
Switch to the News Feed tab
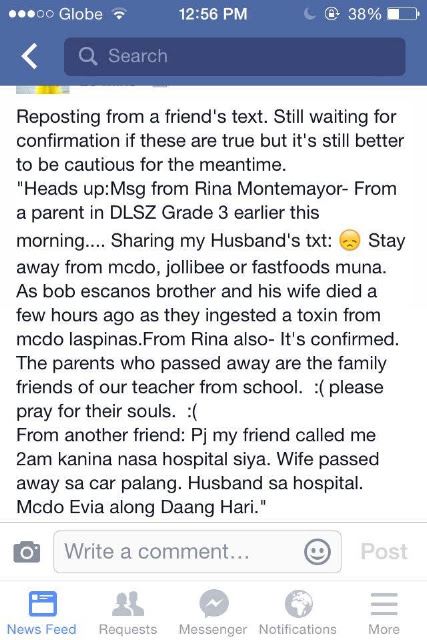(42, 613)
